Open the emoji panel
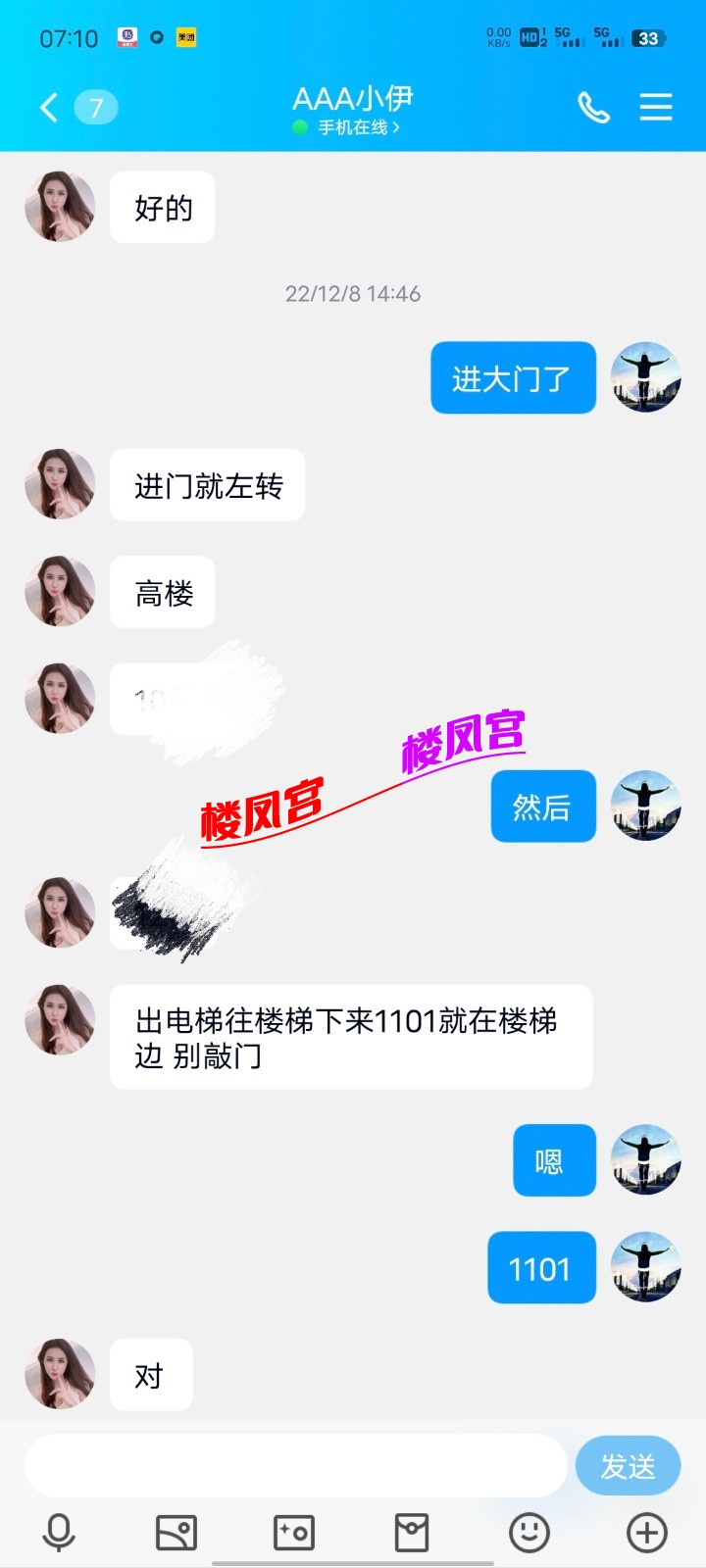This screenshot has height=1568, width=706. pyautogui.click(x=529, y=1533)
